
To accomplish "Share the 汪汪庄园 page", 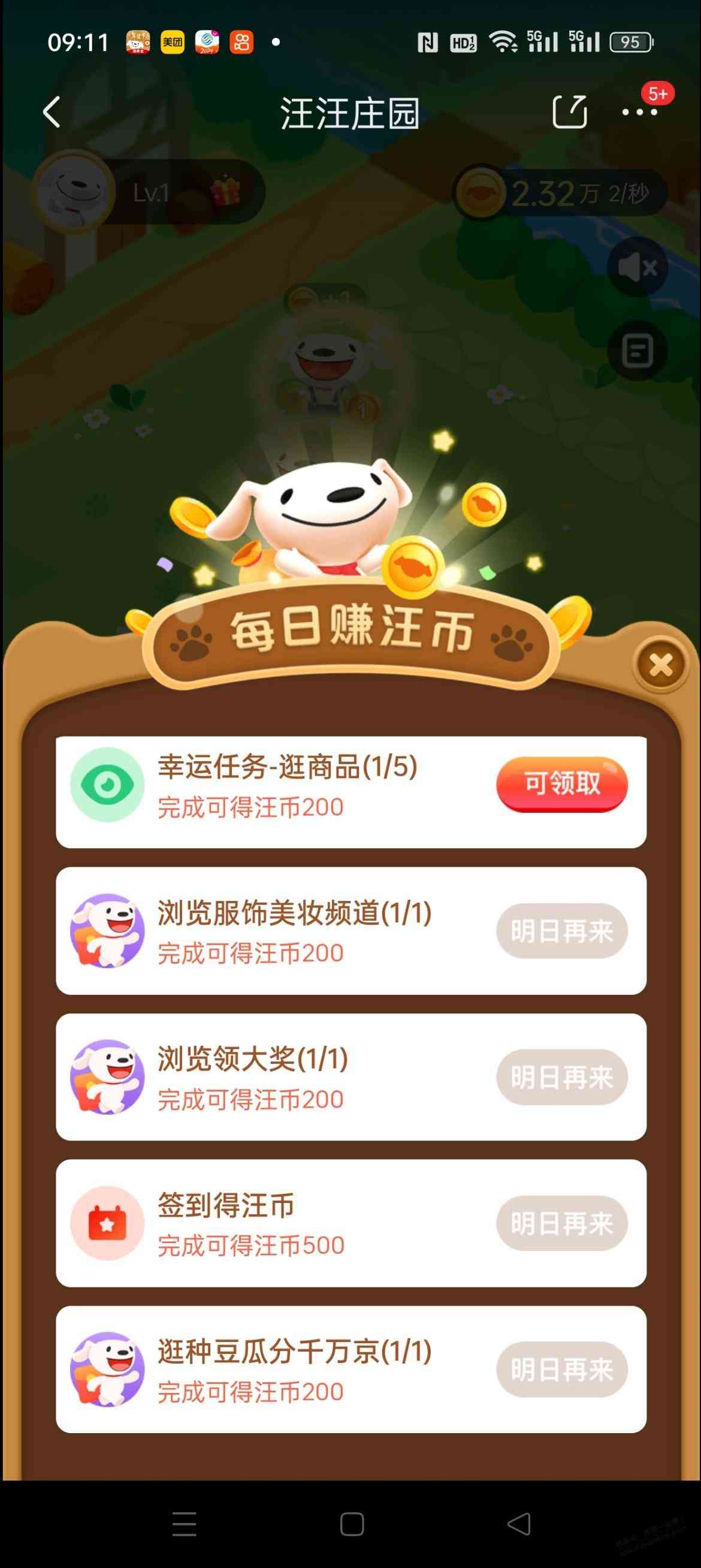I will (569, 112).
